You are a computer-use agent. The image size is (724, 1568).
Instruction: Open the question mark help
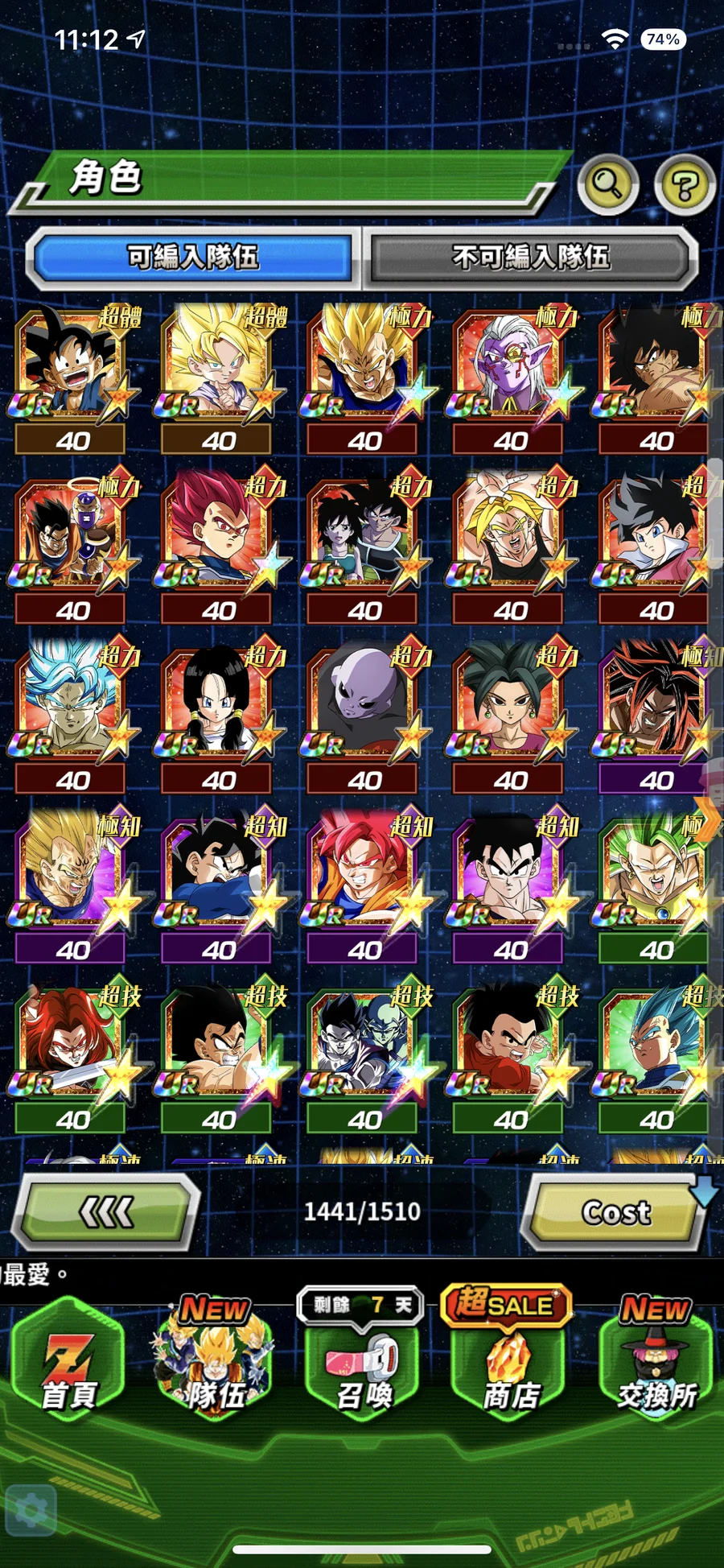(685, 184)
